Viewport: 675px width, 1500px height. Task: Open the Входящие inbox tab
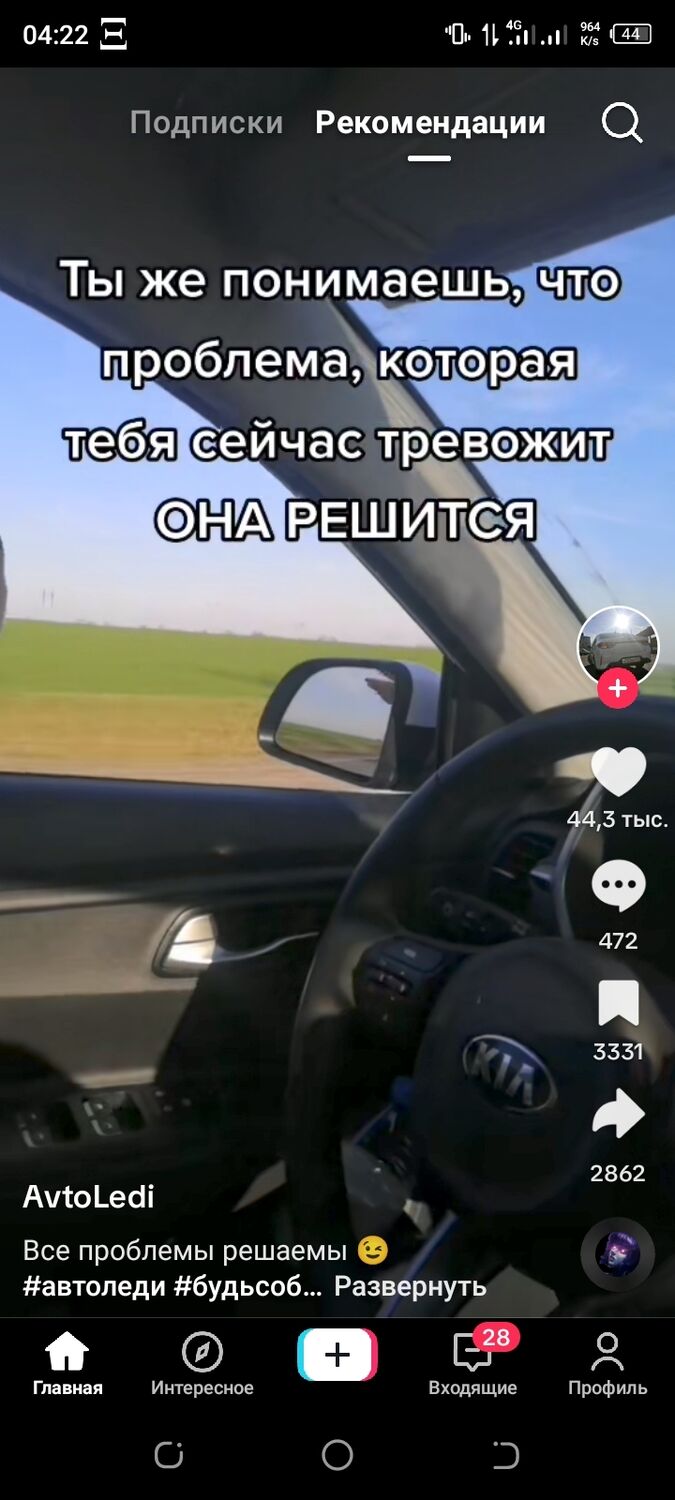point(473,1364)
